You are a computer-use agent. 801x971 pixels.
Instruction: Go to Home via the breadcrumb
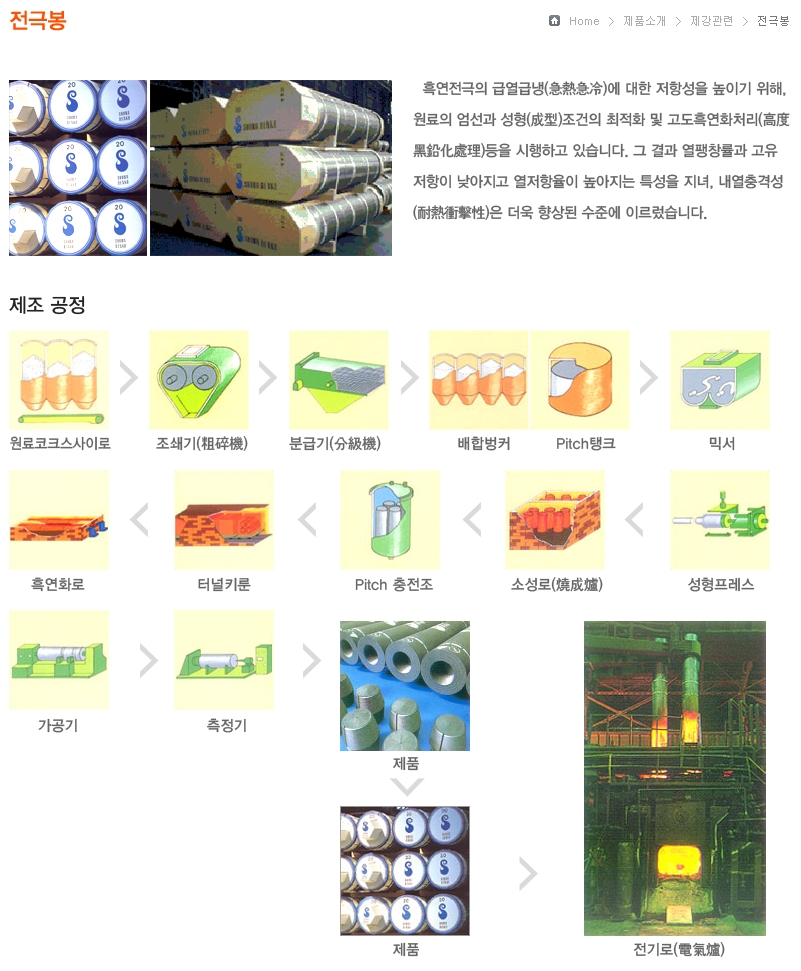click(x=583, y=21)
